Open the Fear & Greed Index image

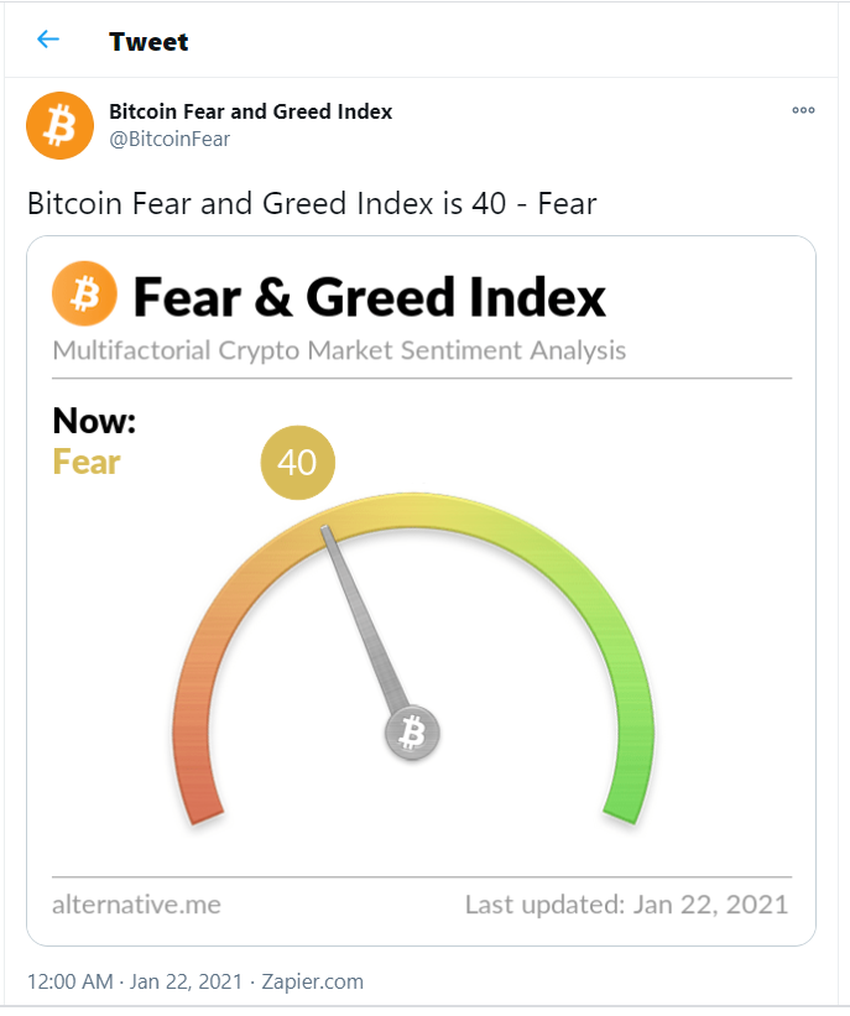click(421, 590)
